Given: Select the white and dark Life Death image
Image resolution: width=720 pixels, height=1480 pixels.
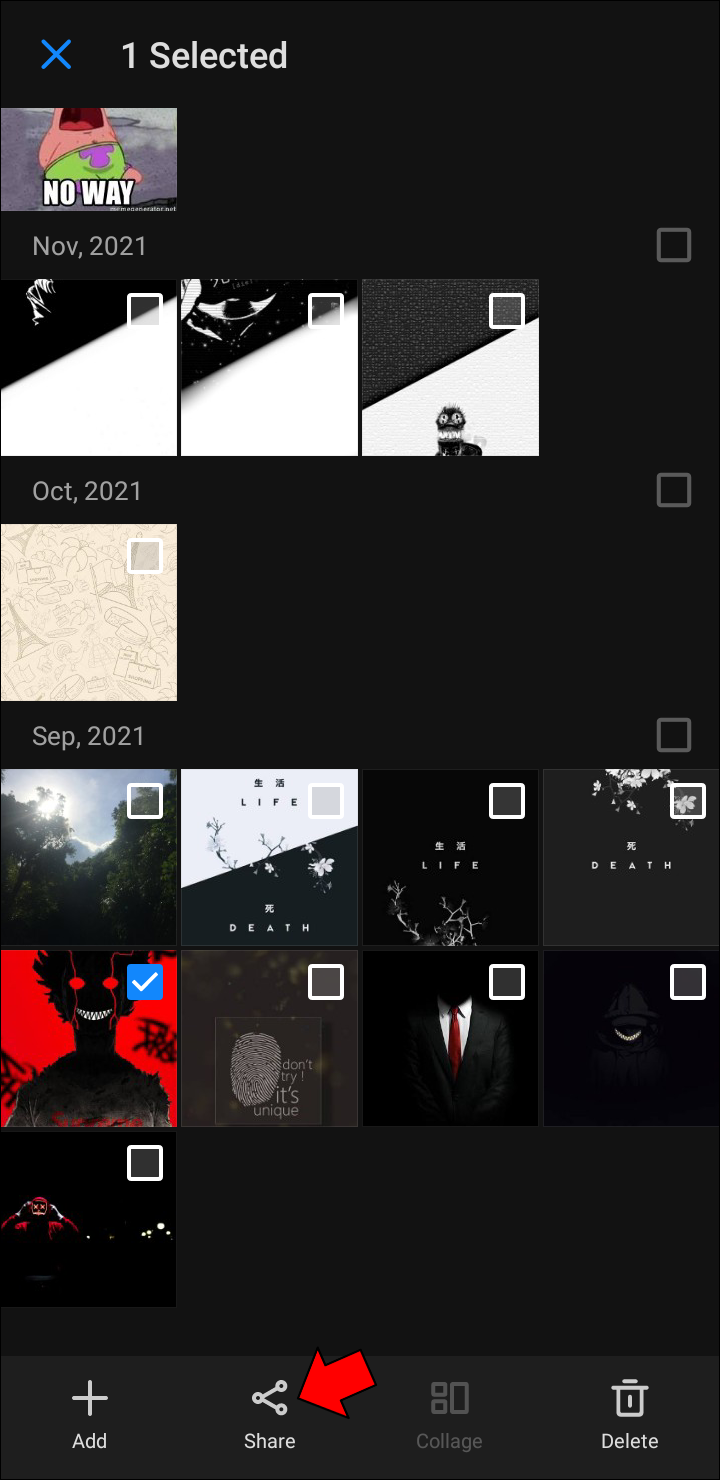Looking at the screenshot, I should (326, 801).
